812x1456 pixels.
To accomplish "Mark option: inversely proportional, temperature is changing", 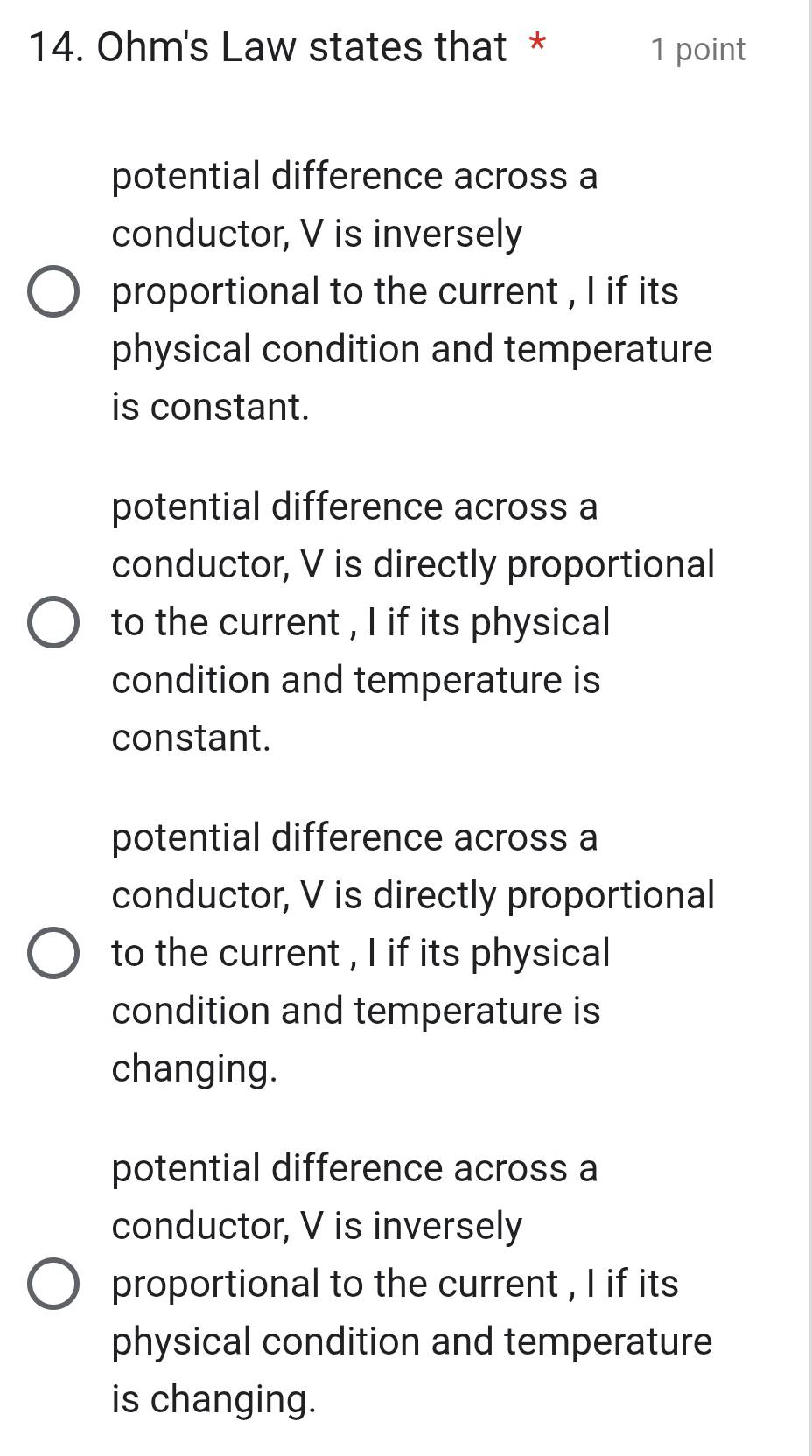I will point(53,1284).
